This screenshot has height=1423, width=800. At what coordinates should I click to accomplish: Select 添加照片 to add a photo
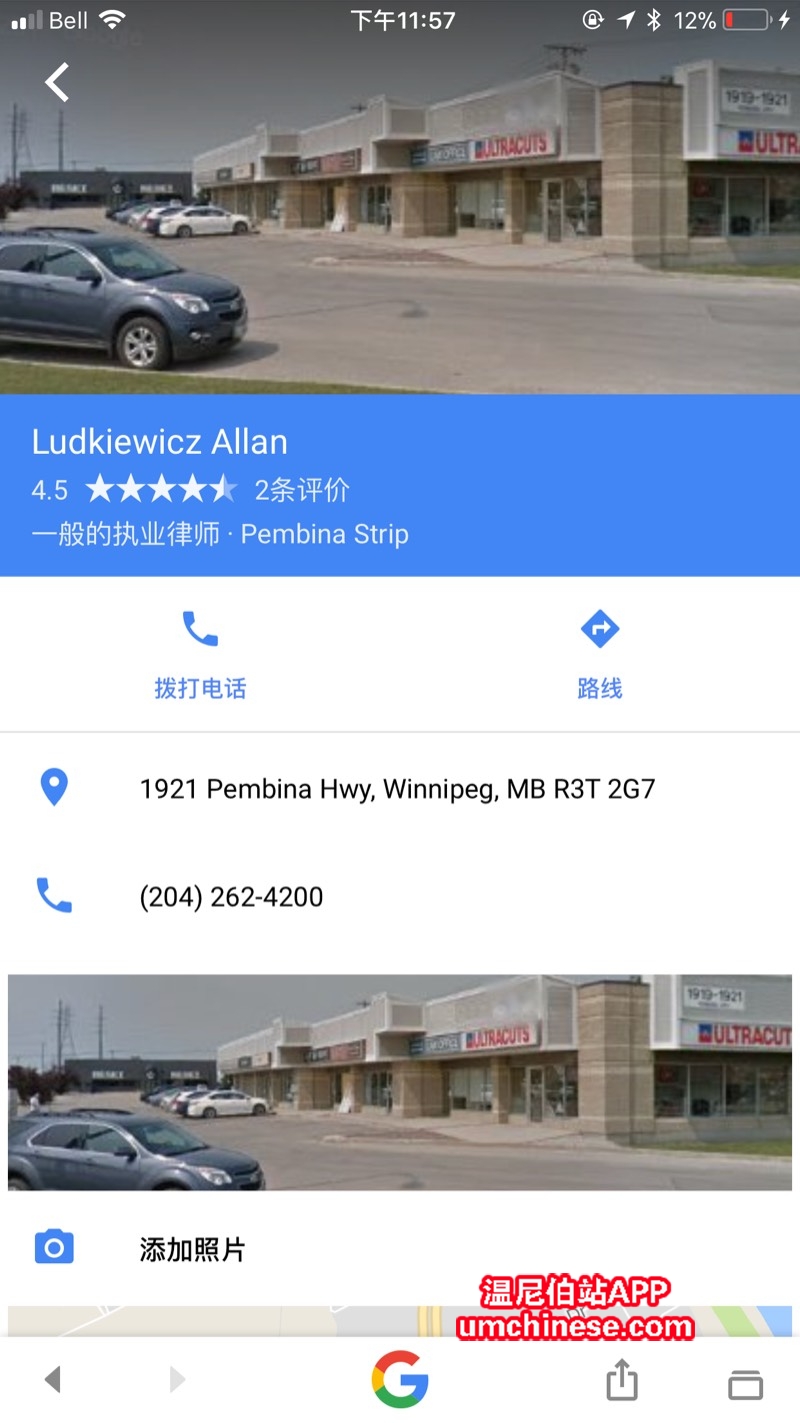[192, 1249]
